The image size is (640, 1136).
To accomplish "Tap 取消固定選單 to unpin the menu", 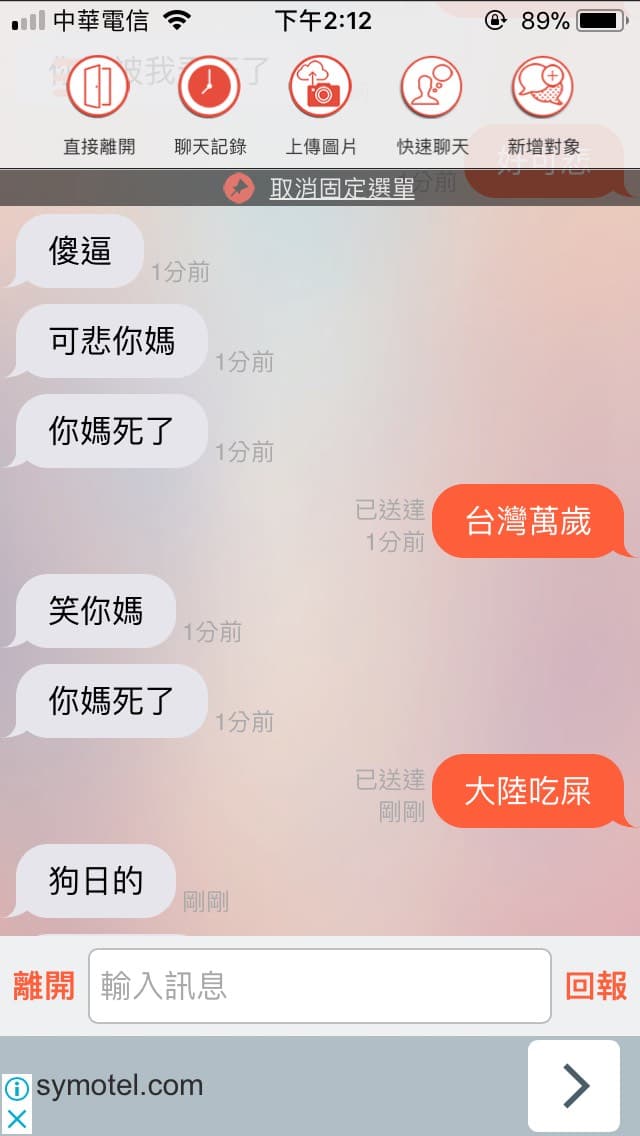I will pyautogui.click(x=342, y=188).
